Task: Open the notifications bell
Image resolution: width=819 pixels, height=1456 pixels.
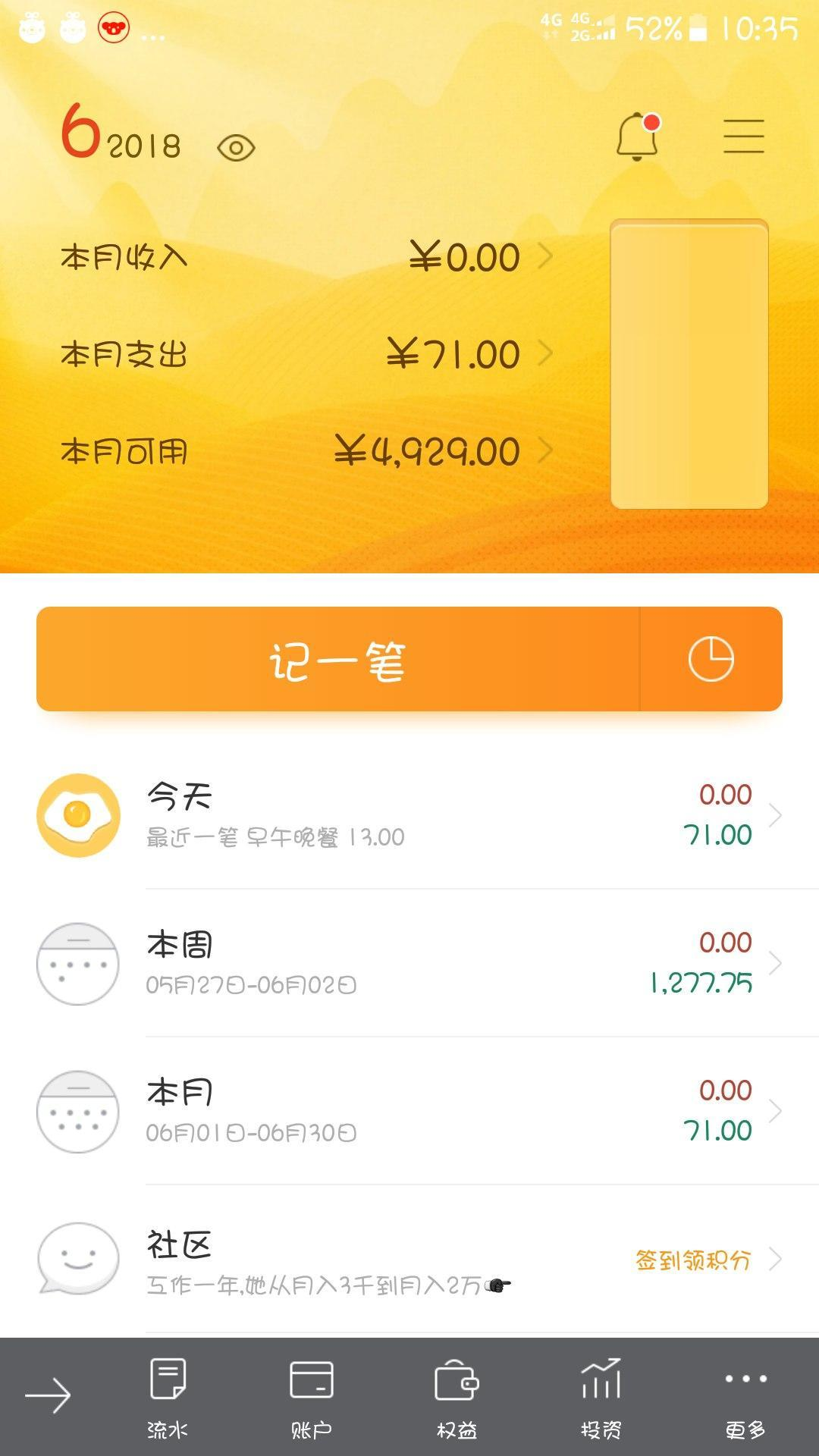Action: coord(637,136)
